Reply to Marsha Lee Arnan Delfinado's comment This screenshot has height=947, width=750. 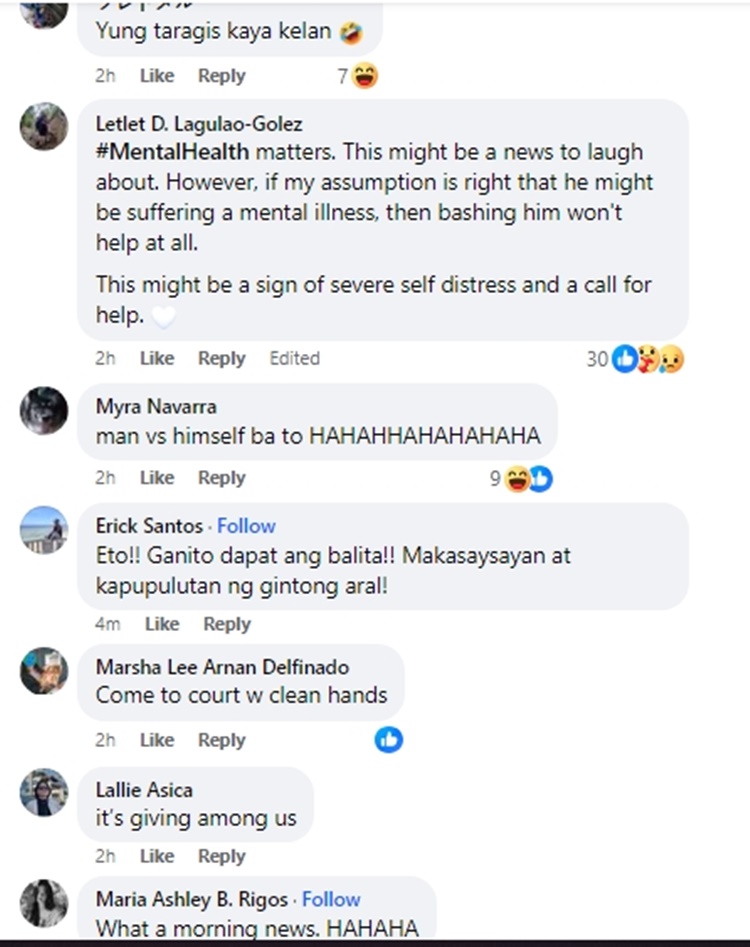tap(221, 740)
